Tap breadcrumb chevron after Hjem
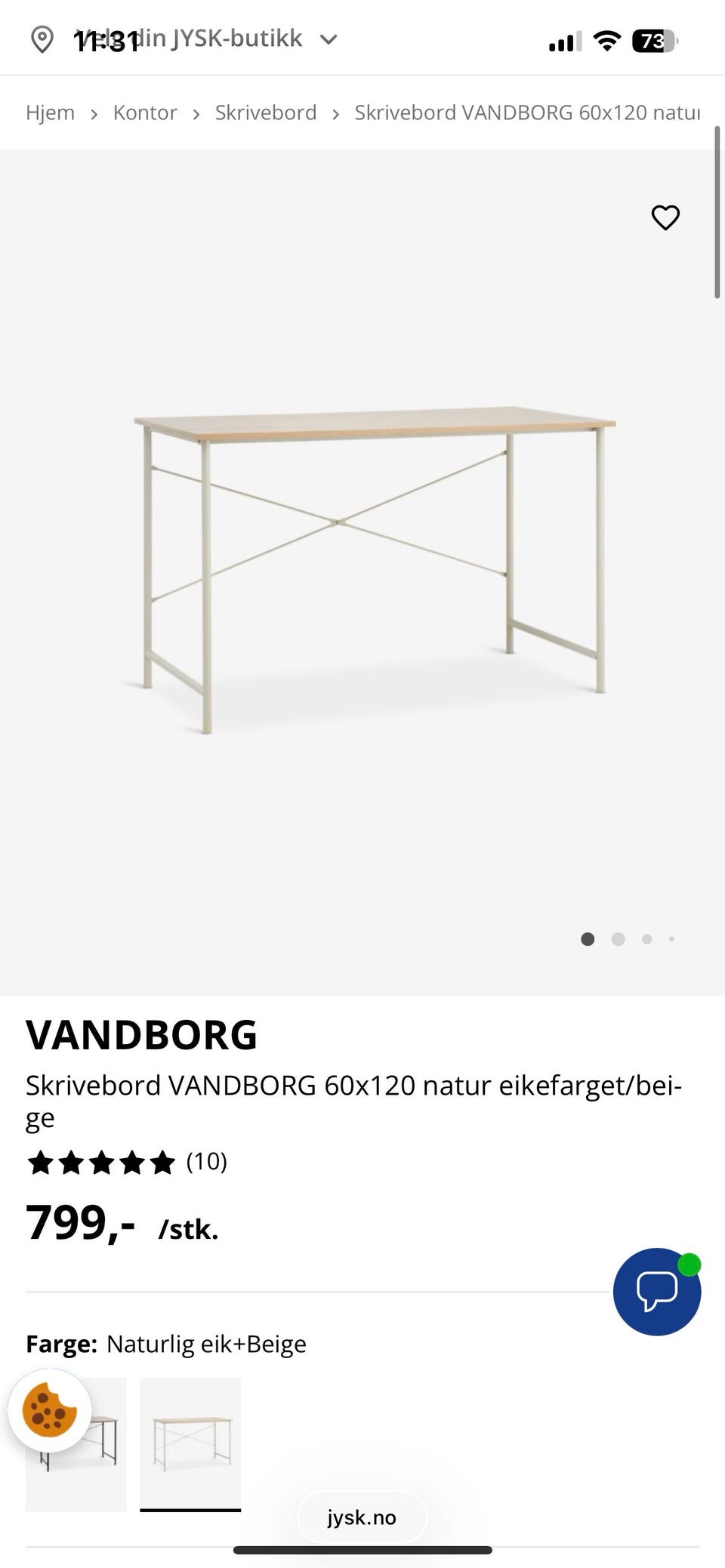Screen dimensions: 725x1568 [94, 113]
